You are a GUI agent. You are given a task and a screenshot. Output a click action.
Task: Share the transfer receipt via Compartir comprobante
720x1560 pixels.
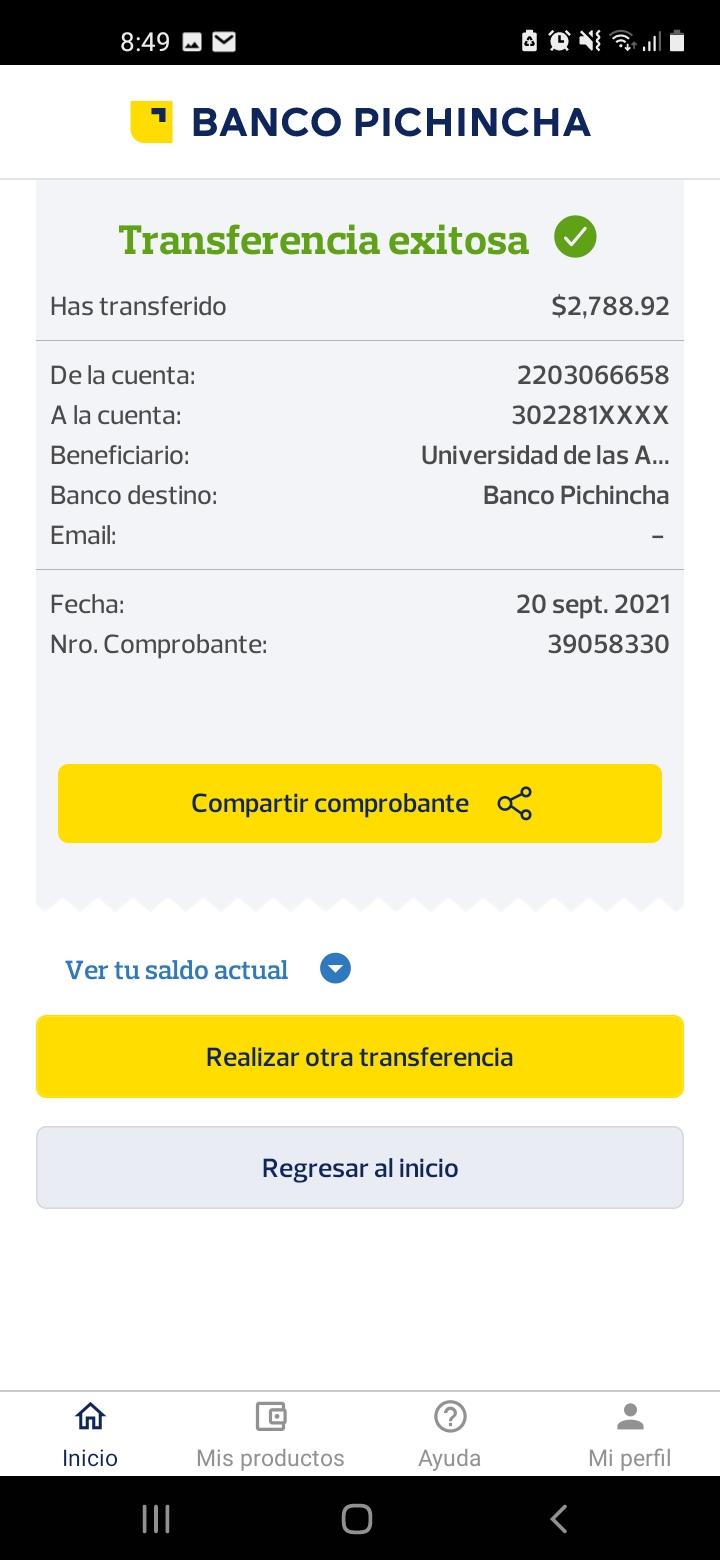[360, 803]
